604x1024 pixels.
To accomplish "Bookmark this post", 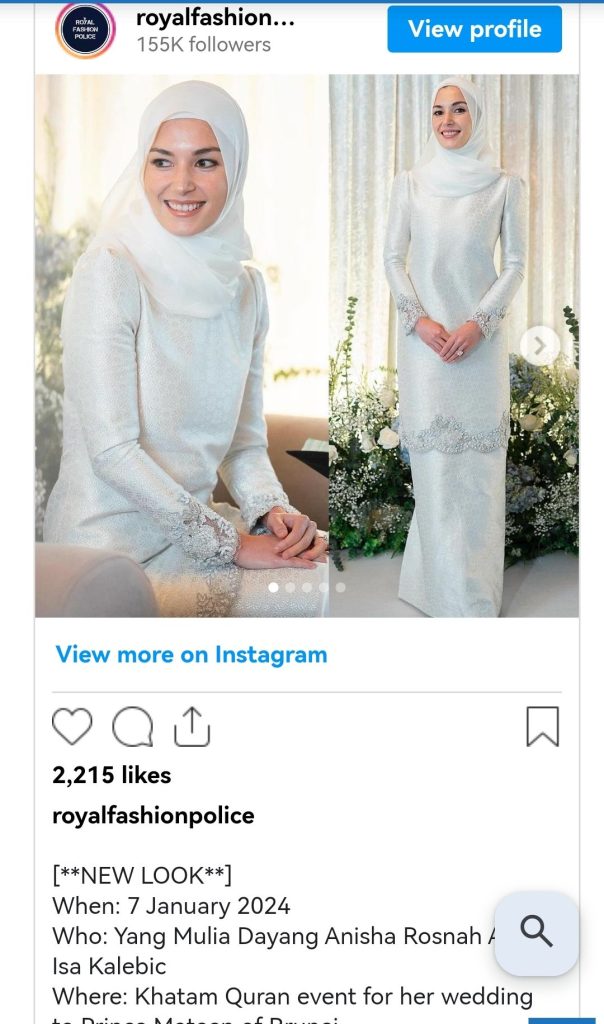I will click(542, 727).
